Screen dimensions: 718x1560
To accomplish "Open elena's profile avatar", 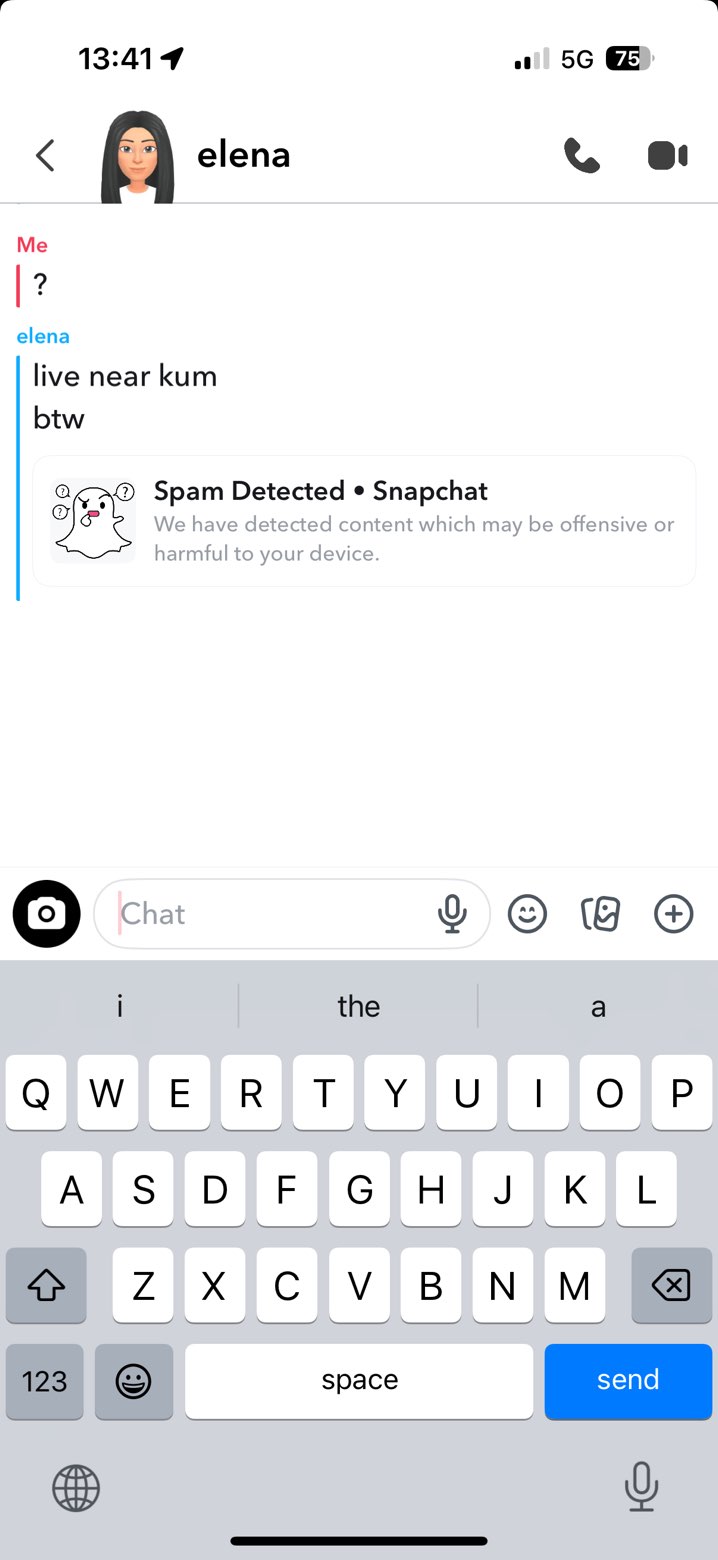I will tap(137, 157).
